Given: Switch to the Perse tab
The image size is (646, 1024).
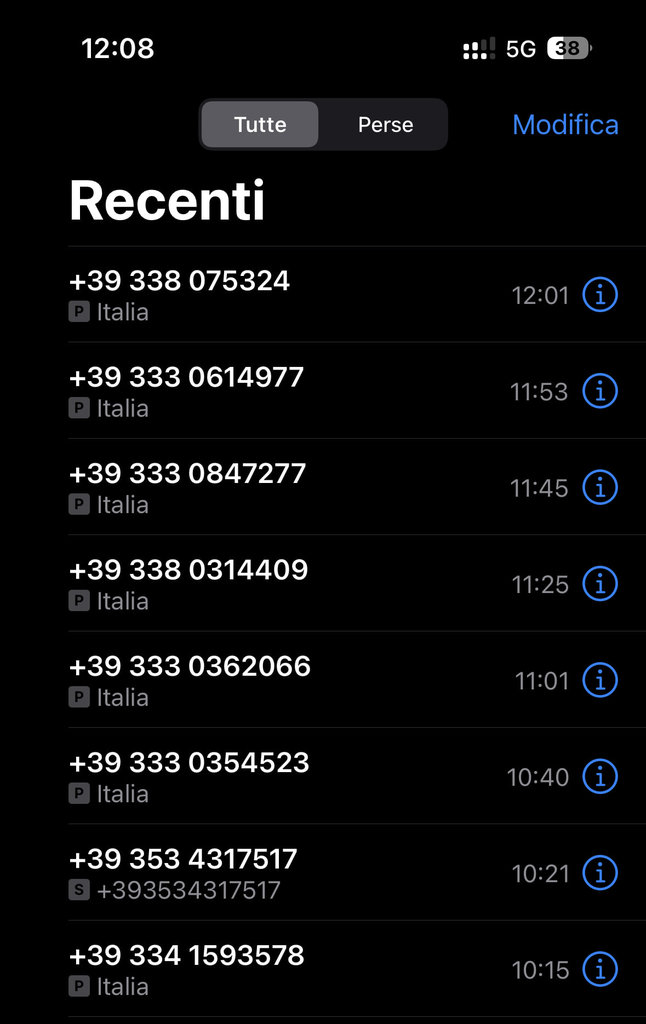Looking at the screenshot, I should [x=385, y=125].
